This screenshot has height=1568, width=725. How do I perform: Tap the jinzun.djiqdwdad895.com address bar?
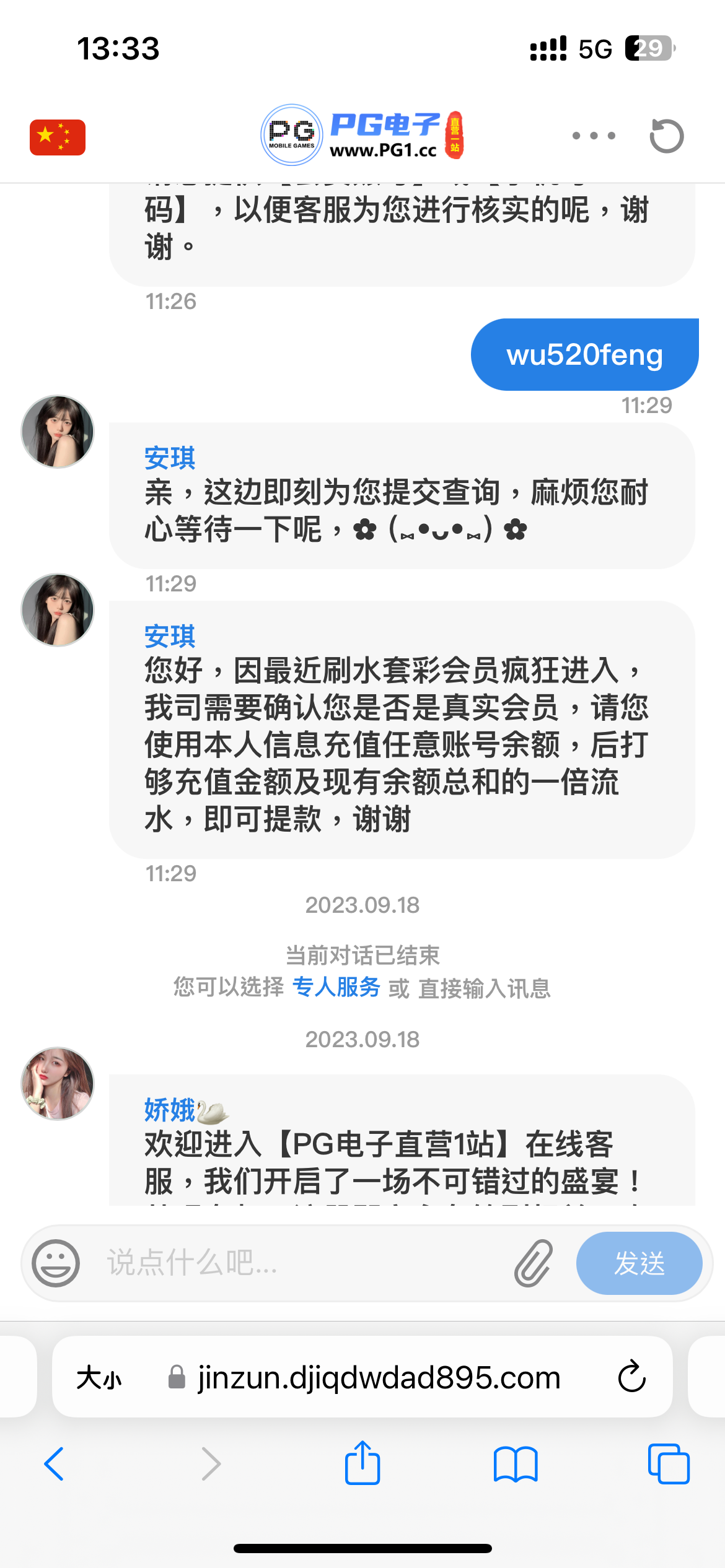point(378,1378)
